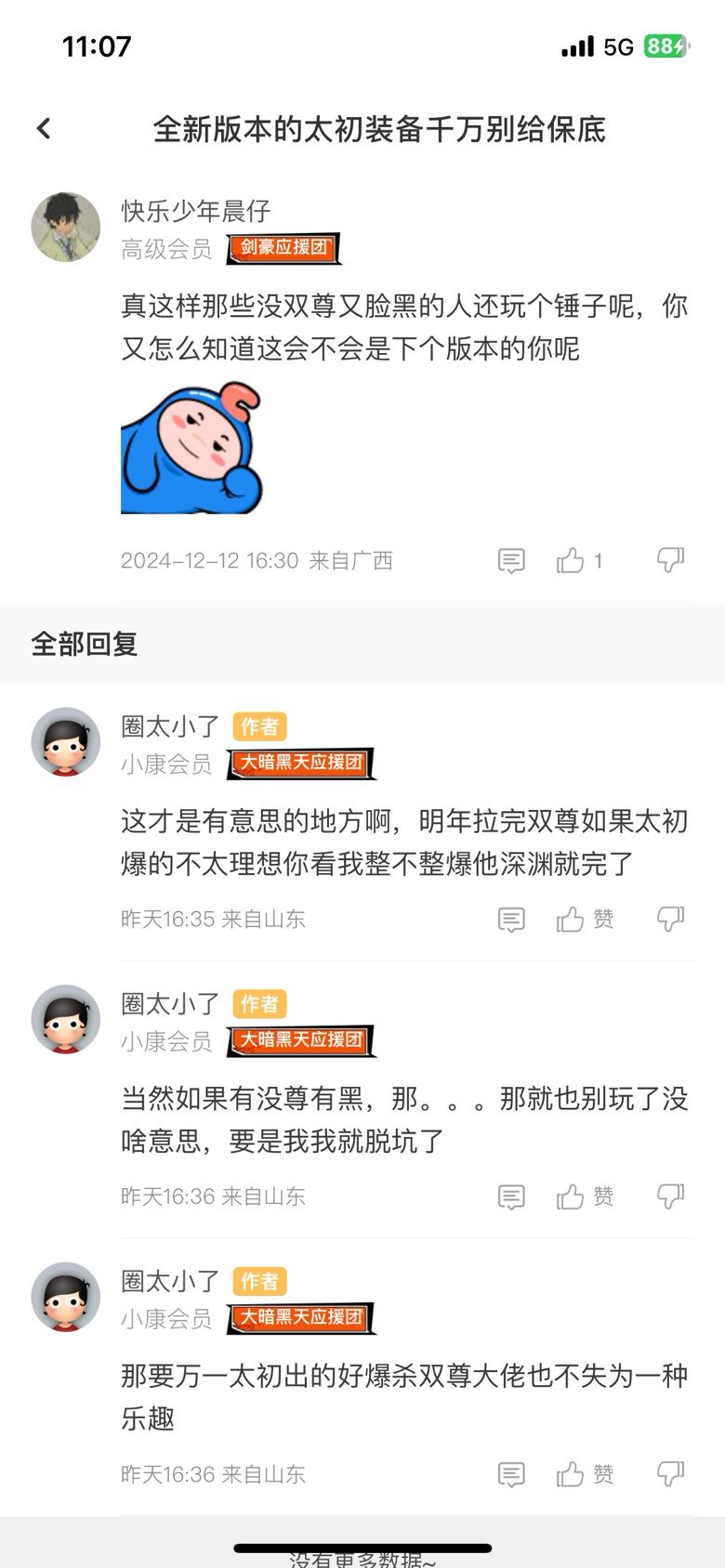
Task: Open 圈太小了's avatar on the 16:35 reply
Action: (x=65, y=741)
